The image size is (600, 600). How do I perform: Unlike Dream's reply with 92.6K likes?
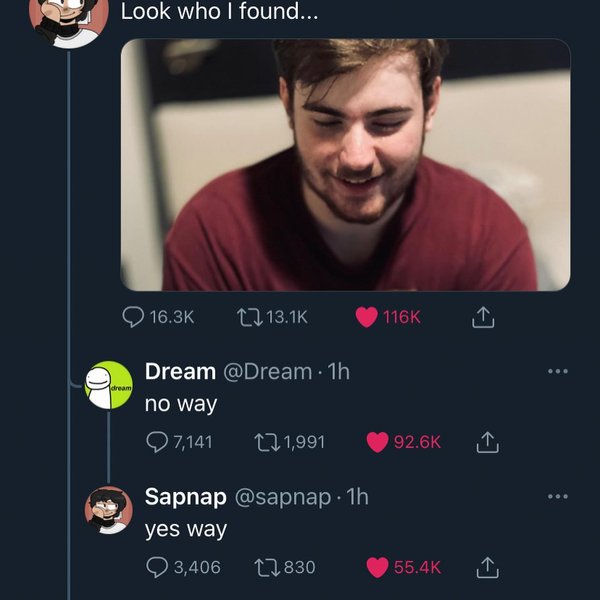coord(377,441)
